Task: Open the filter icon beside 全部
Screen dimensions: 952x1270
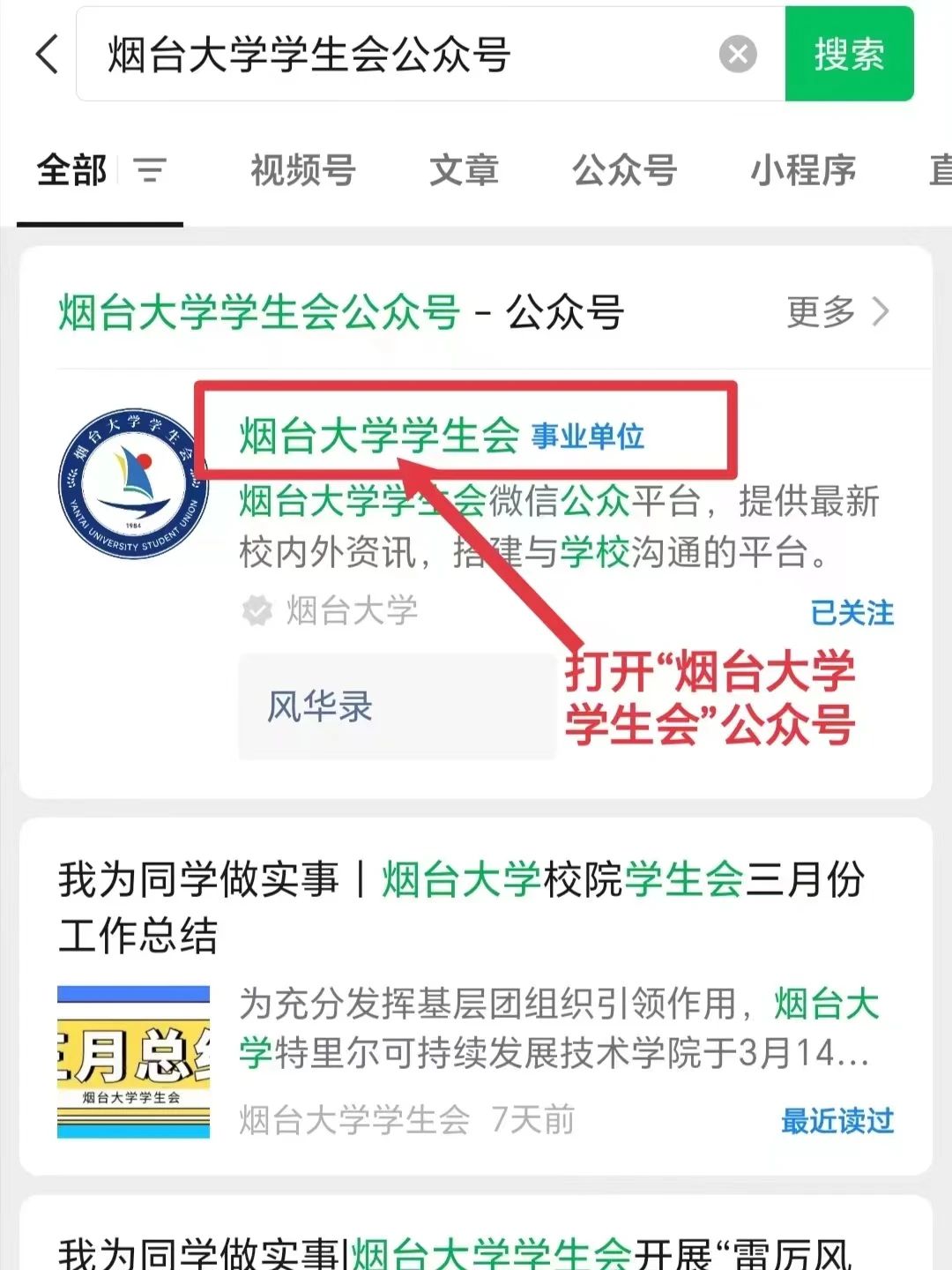Action: [x=150, y=170]
